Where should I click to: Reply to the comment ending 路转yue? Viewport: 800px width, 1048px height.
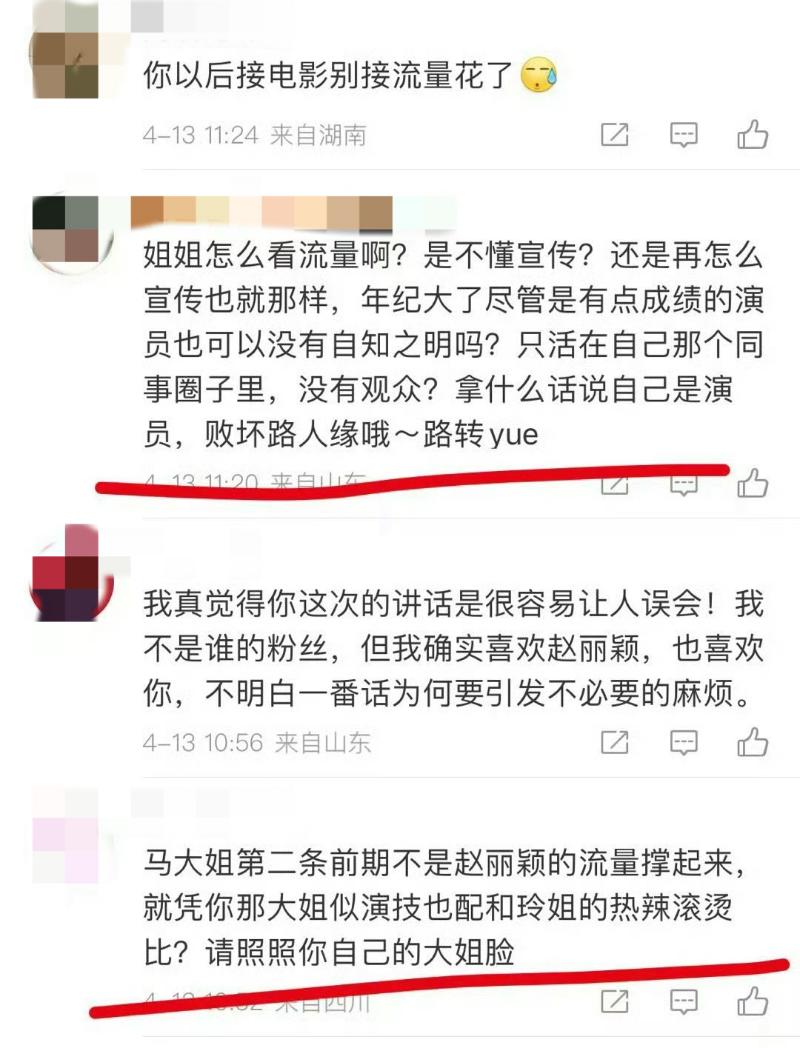683,486
